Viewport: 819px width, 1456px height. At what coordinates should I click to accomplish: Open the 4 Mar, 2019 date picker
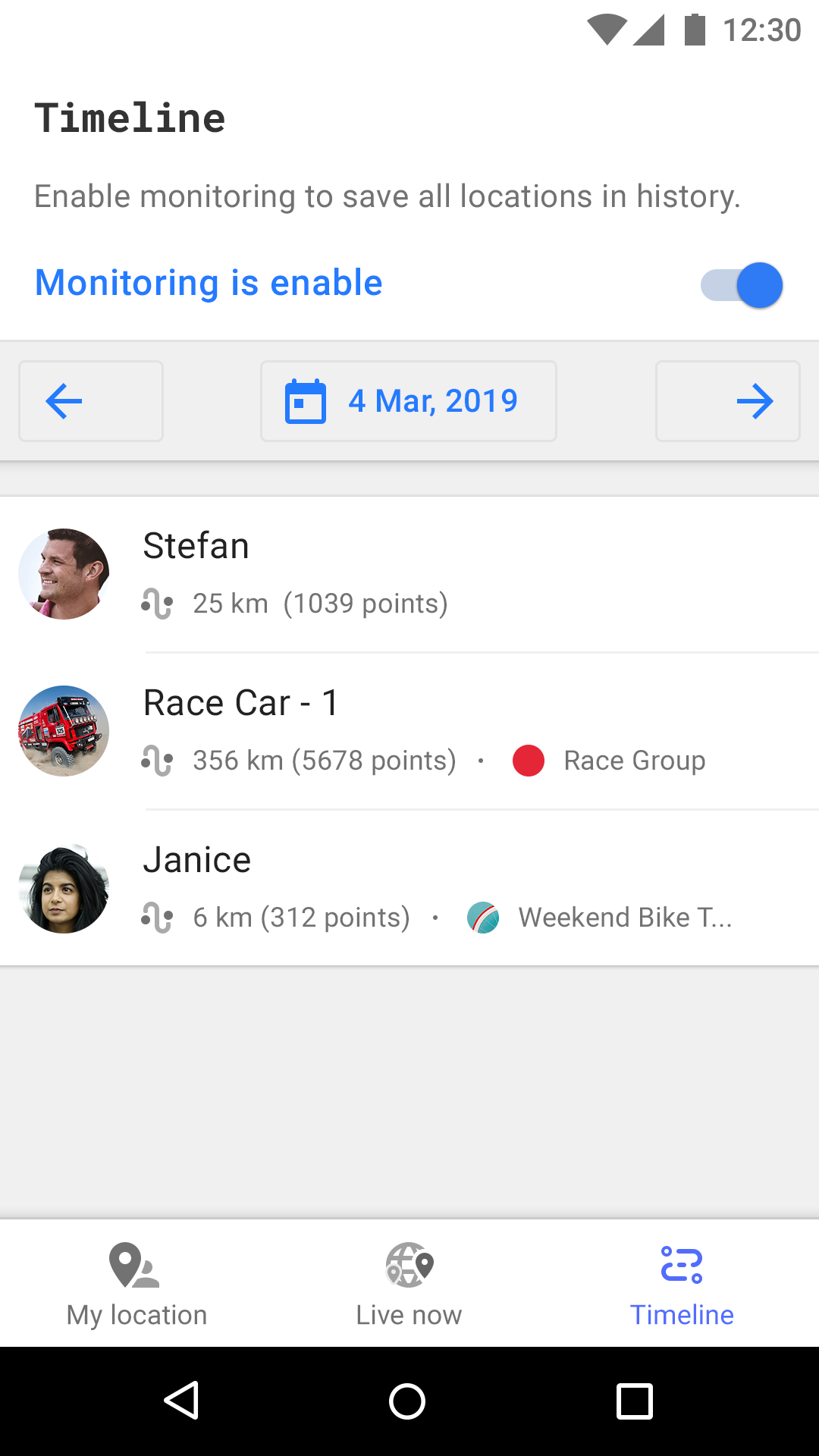pos(409,401)
